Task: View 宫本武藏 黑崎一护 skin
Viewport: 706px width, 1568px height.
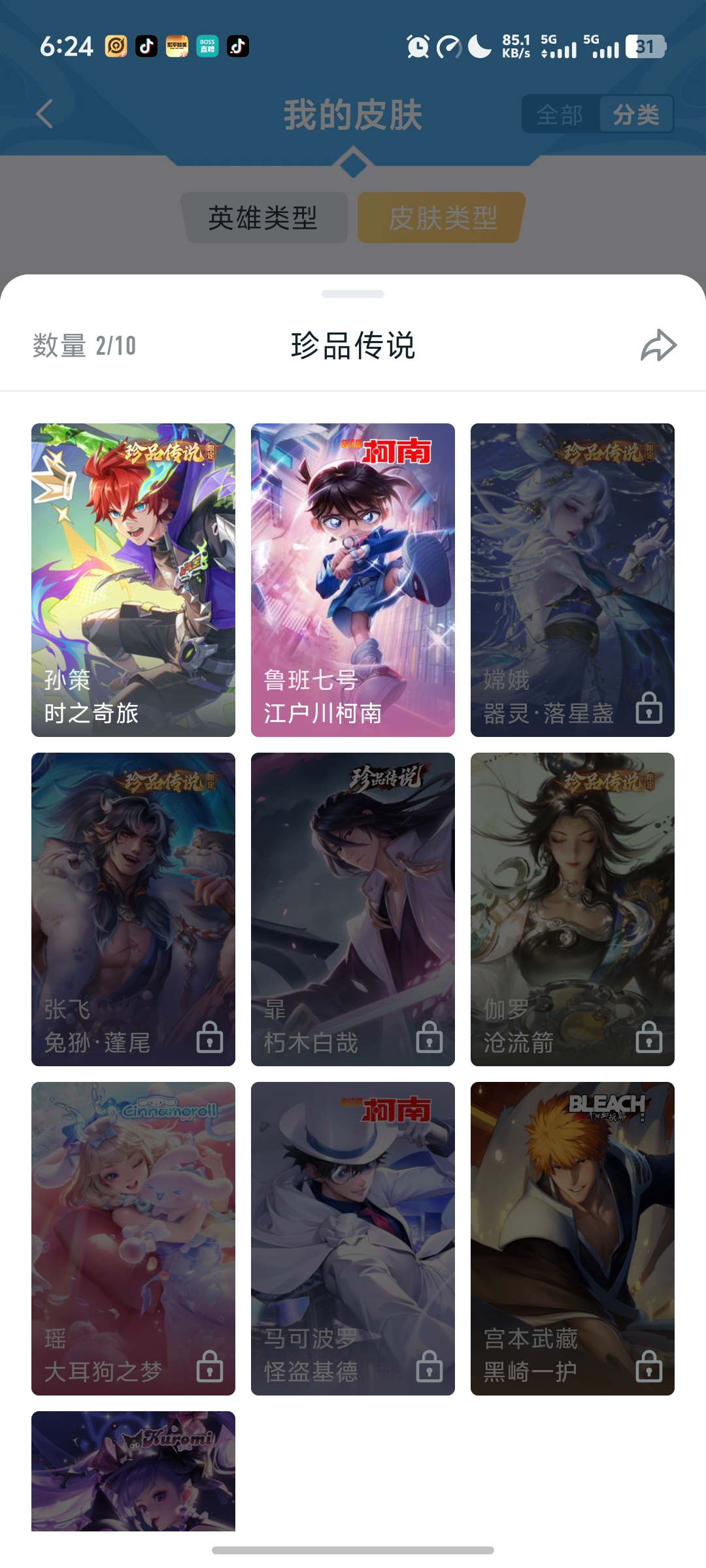Action: pyautogui.click(x=573, y=1238)
